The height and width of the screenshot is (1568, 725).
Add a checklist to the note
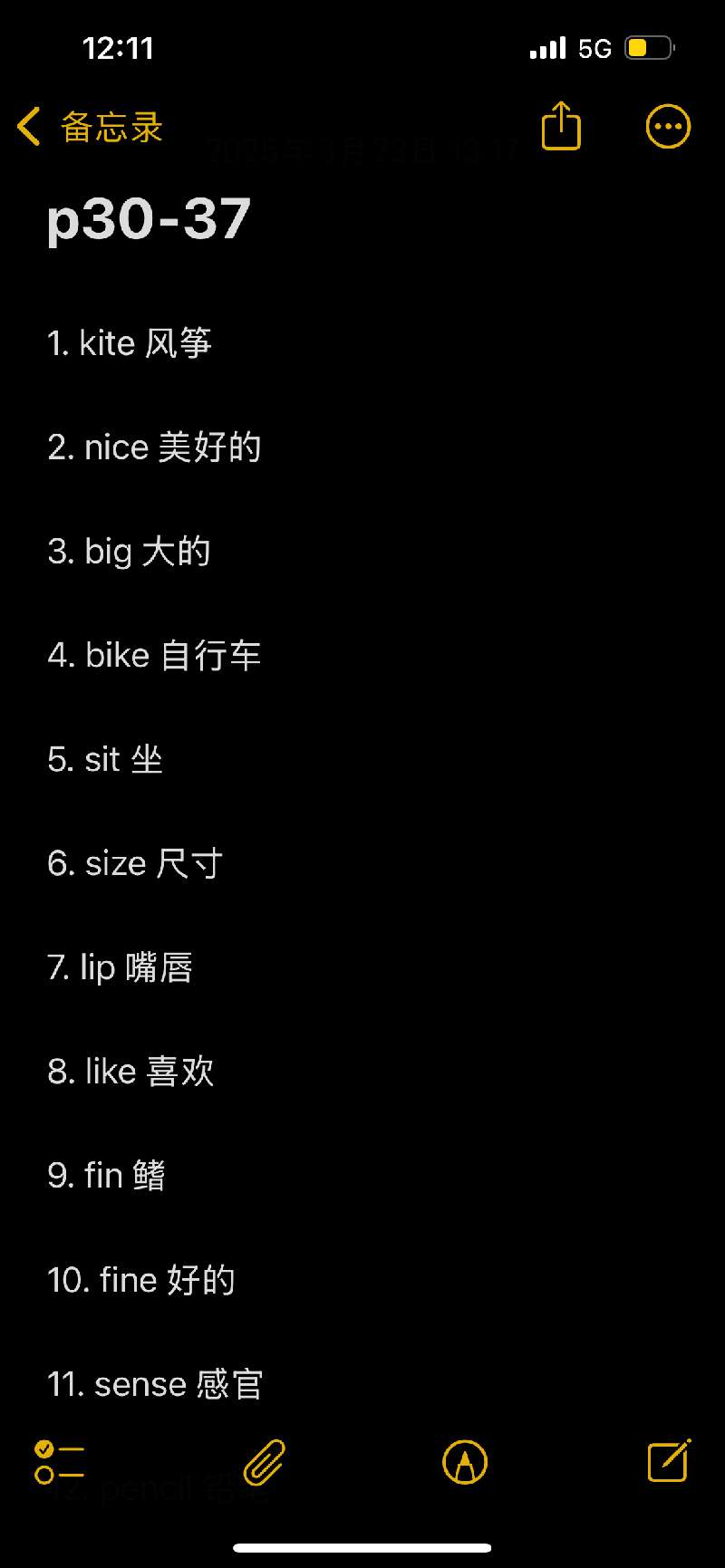(59, 1462)
